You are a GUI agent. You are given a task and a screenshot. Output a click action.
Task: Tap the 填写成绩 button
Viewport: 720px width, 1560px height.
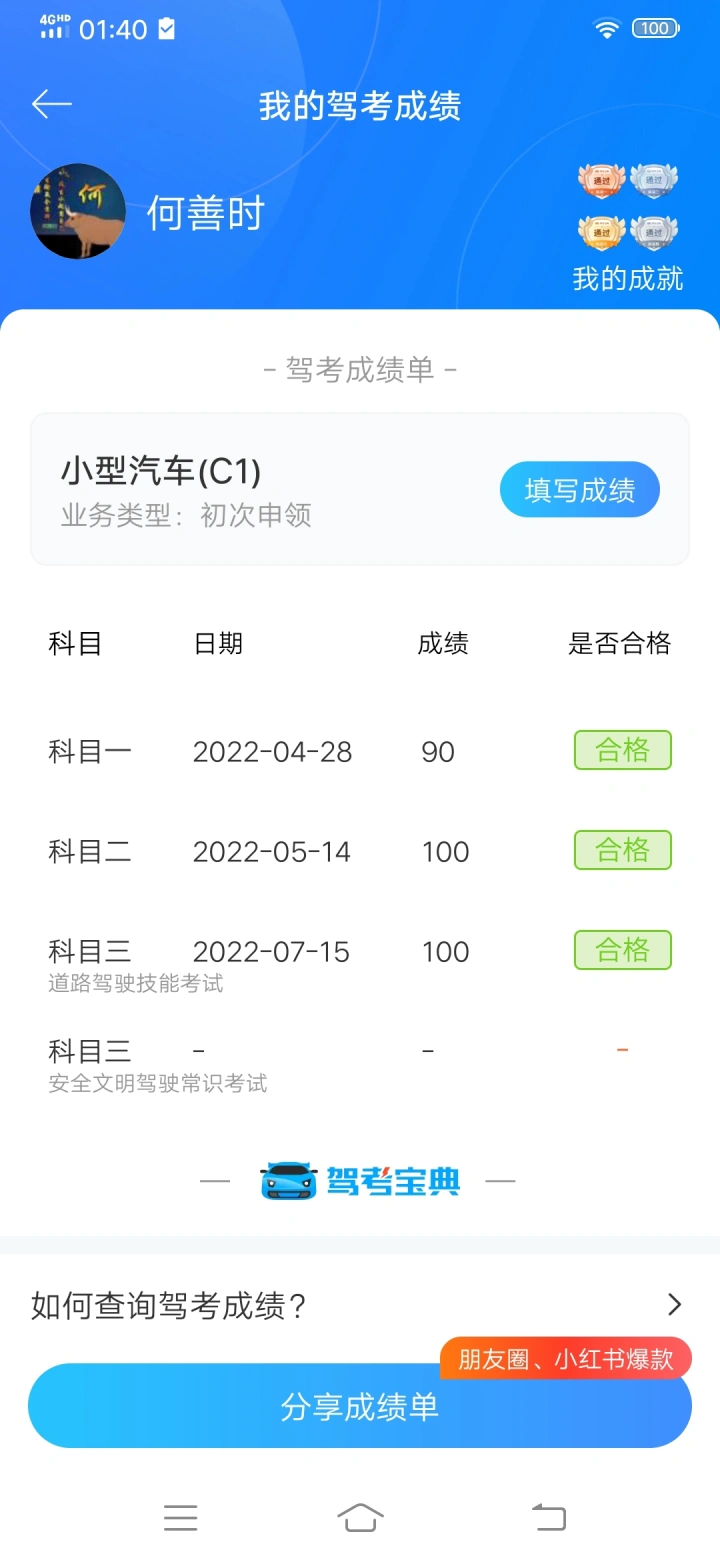pyautogui.click(x=580, y=490)
